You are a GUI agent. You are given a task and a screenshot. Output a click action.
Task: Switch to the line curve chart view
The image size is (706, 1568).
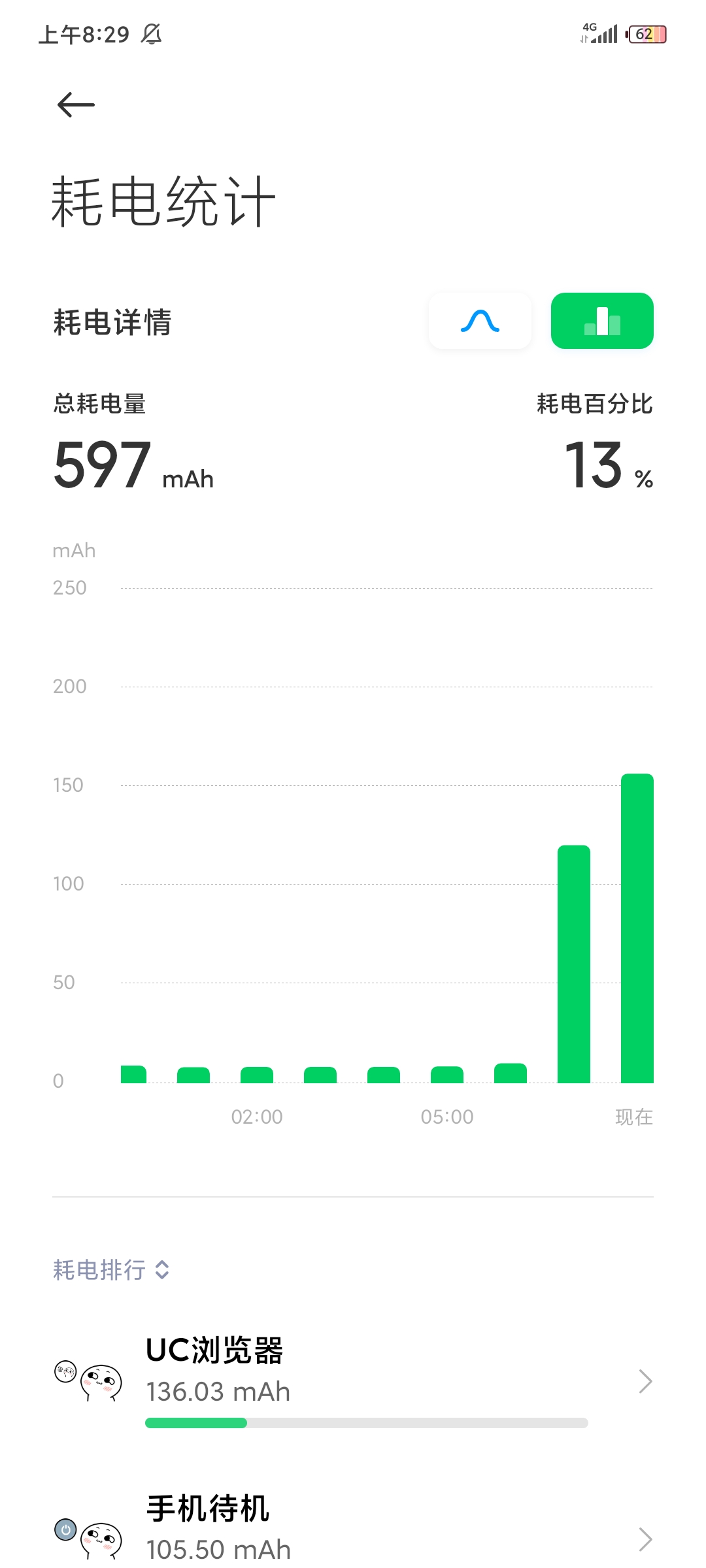tap(480, 321)
